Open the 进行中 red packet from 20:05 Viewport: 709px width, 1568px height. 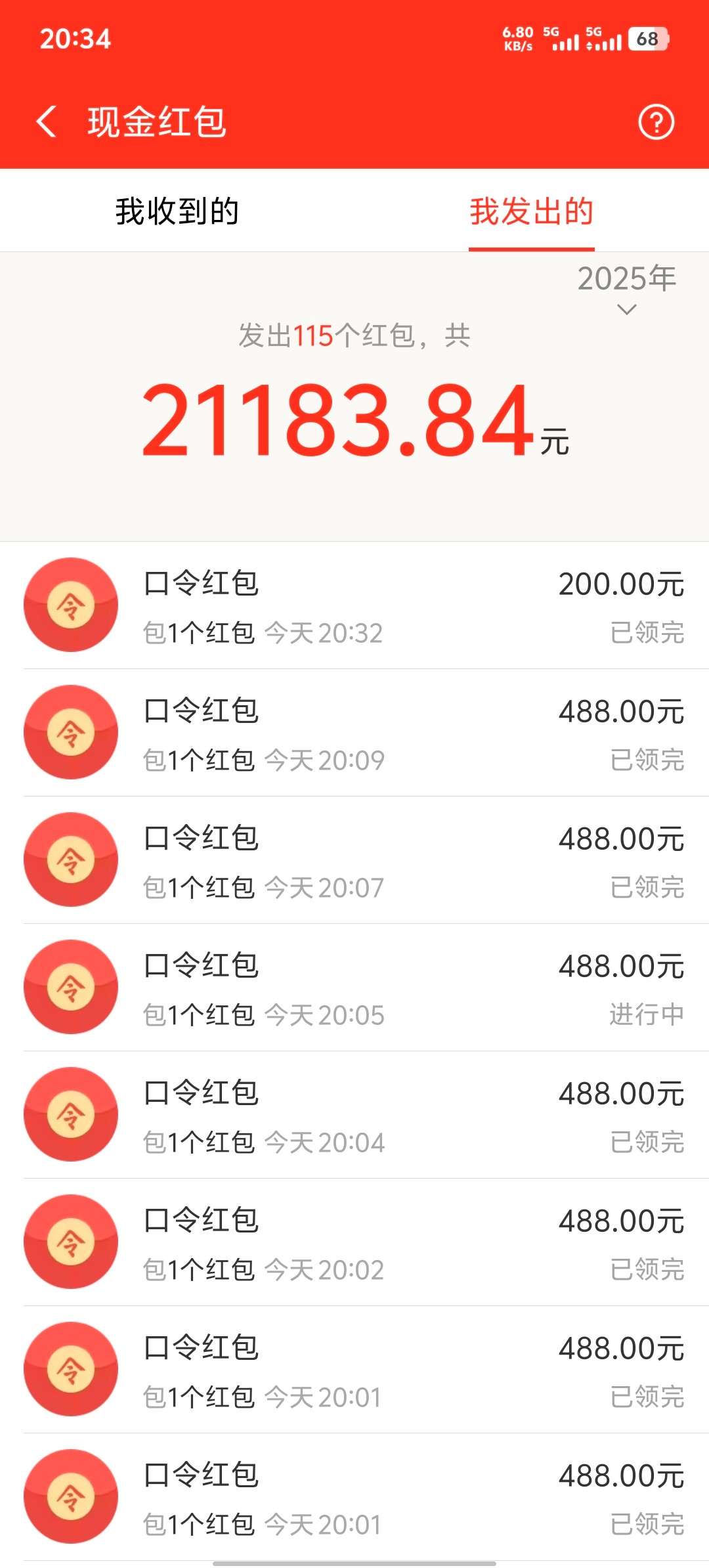coord(354,988)
